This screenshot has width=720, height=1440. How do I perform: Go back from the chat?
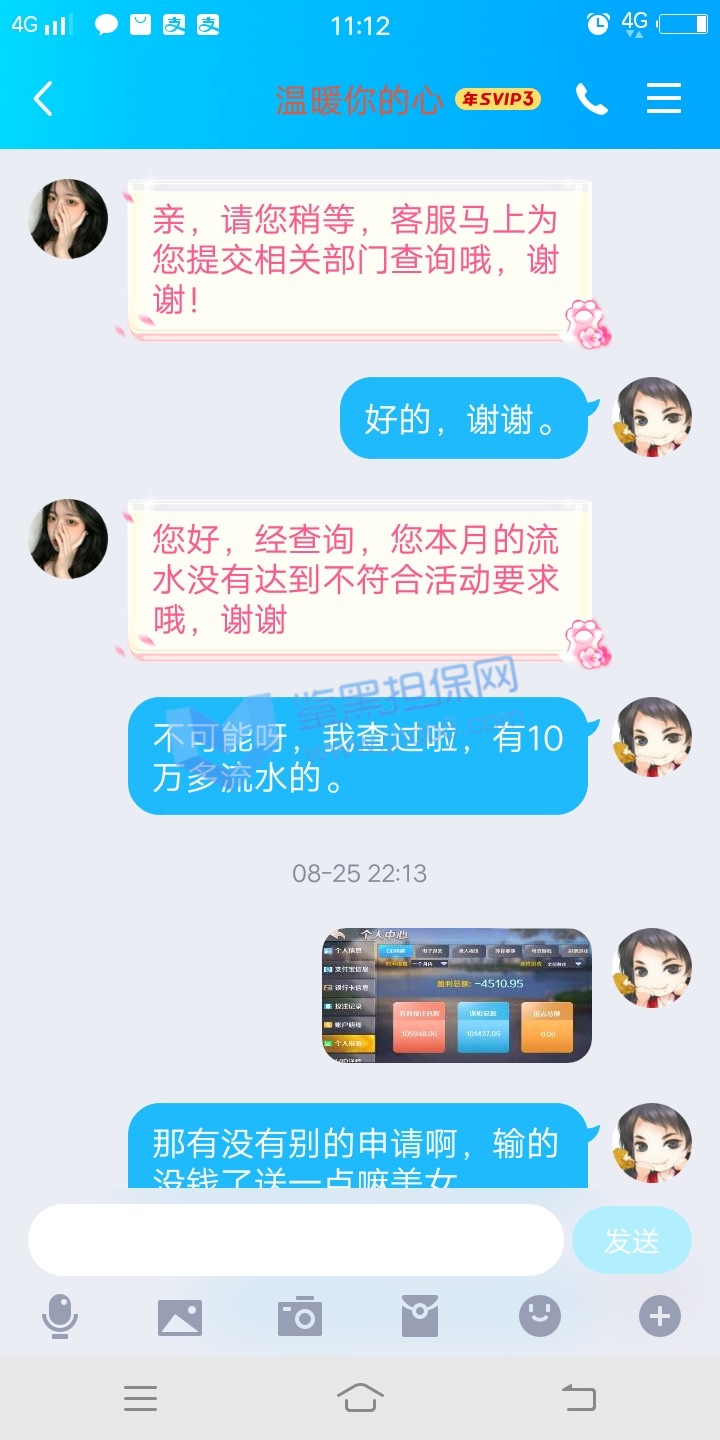[43, 99]
